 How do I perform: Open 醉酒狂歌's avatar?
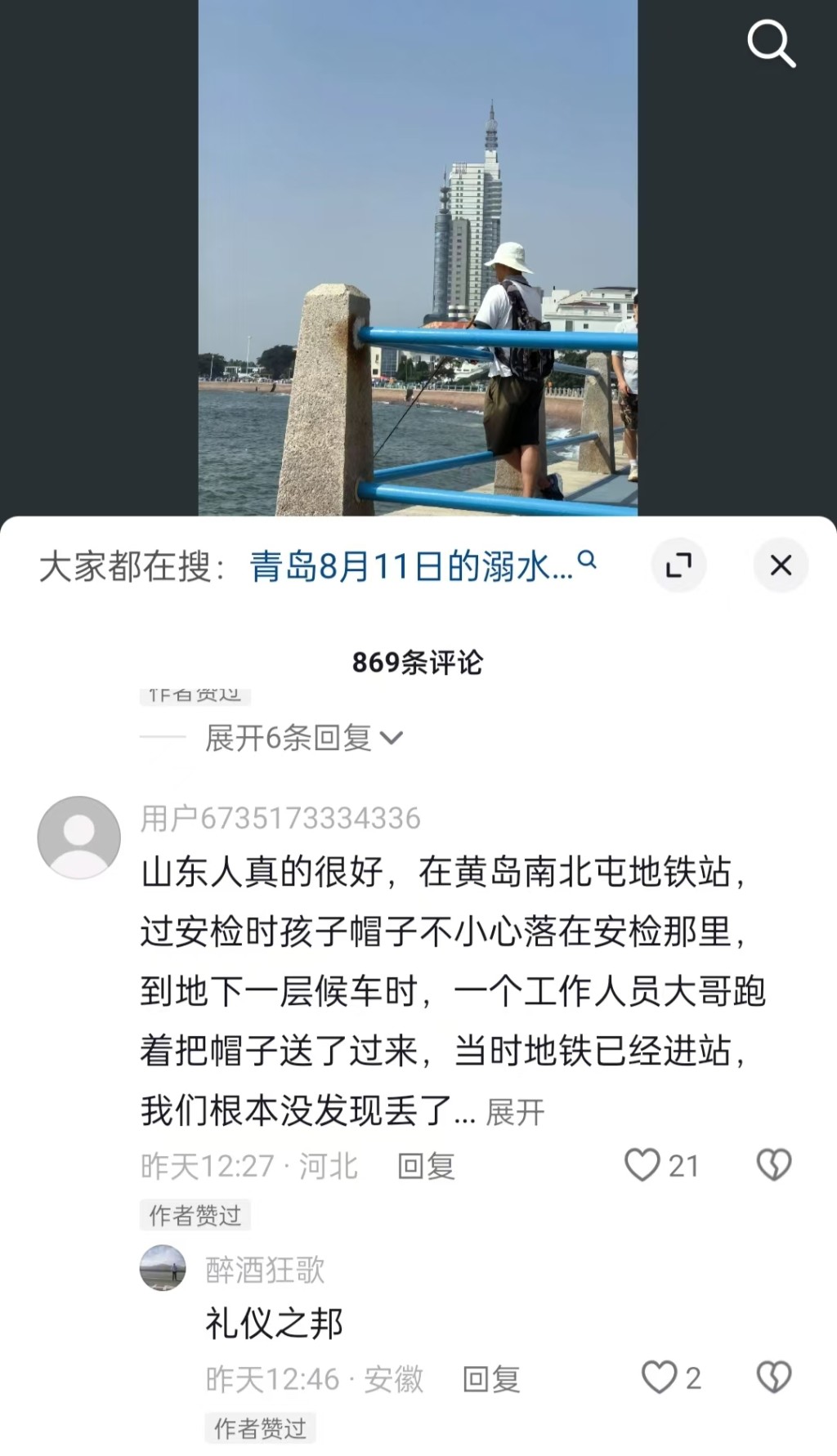pyautogui.click(x=163, y=1268)
